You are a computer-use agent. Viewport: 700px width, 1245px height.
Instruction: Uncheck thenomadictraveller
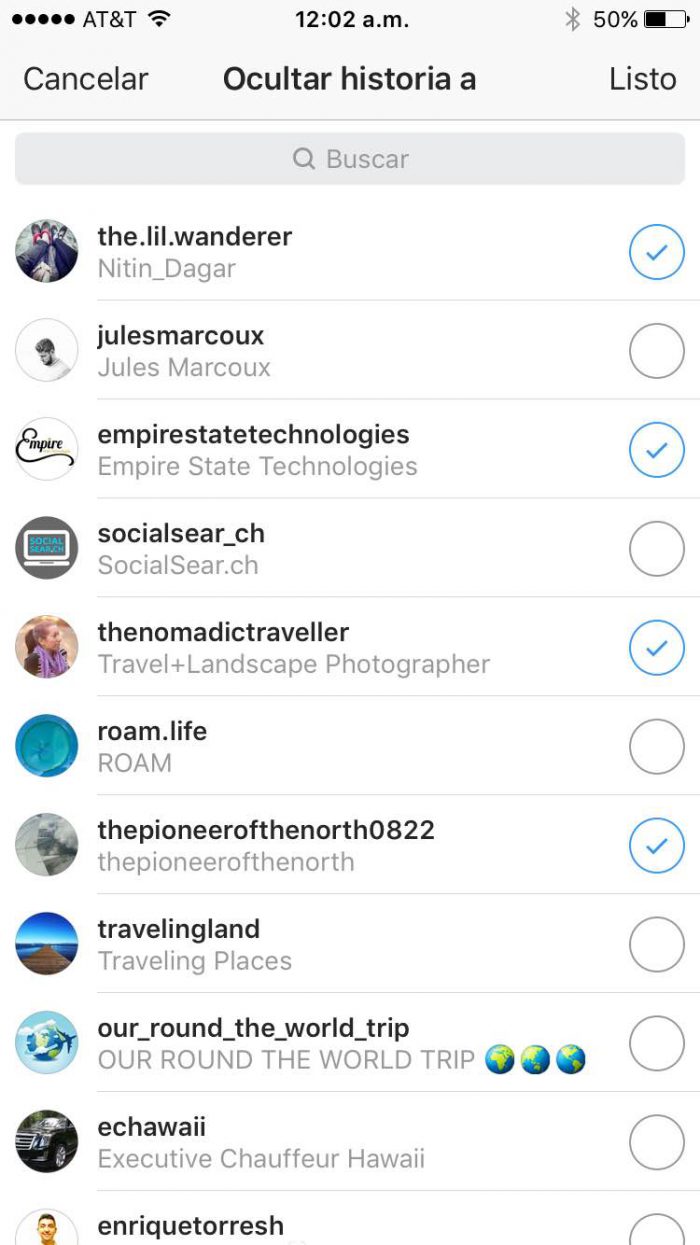(x=656, y=648)
